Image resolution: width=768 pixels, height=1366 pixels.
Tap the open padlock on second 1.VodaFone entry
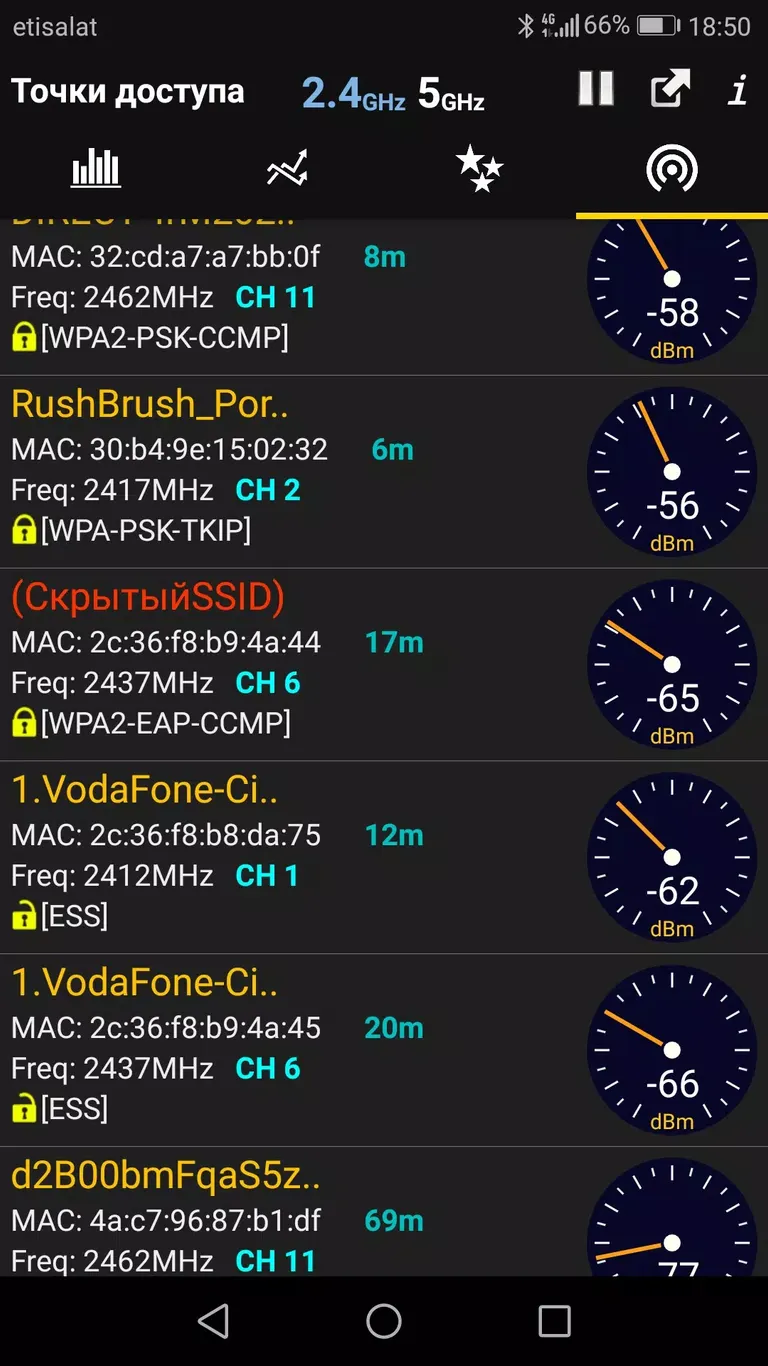[x=23, y=1108]
